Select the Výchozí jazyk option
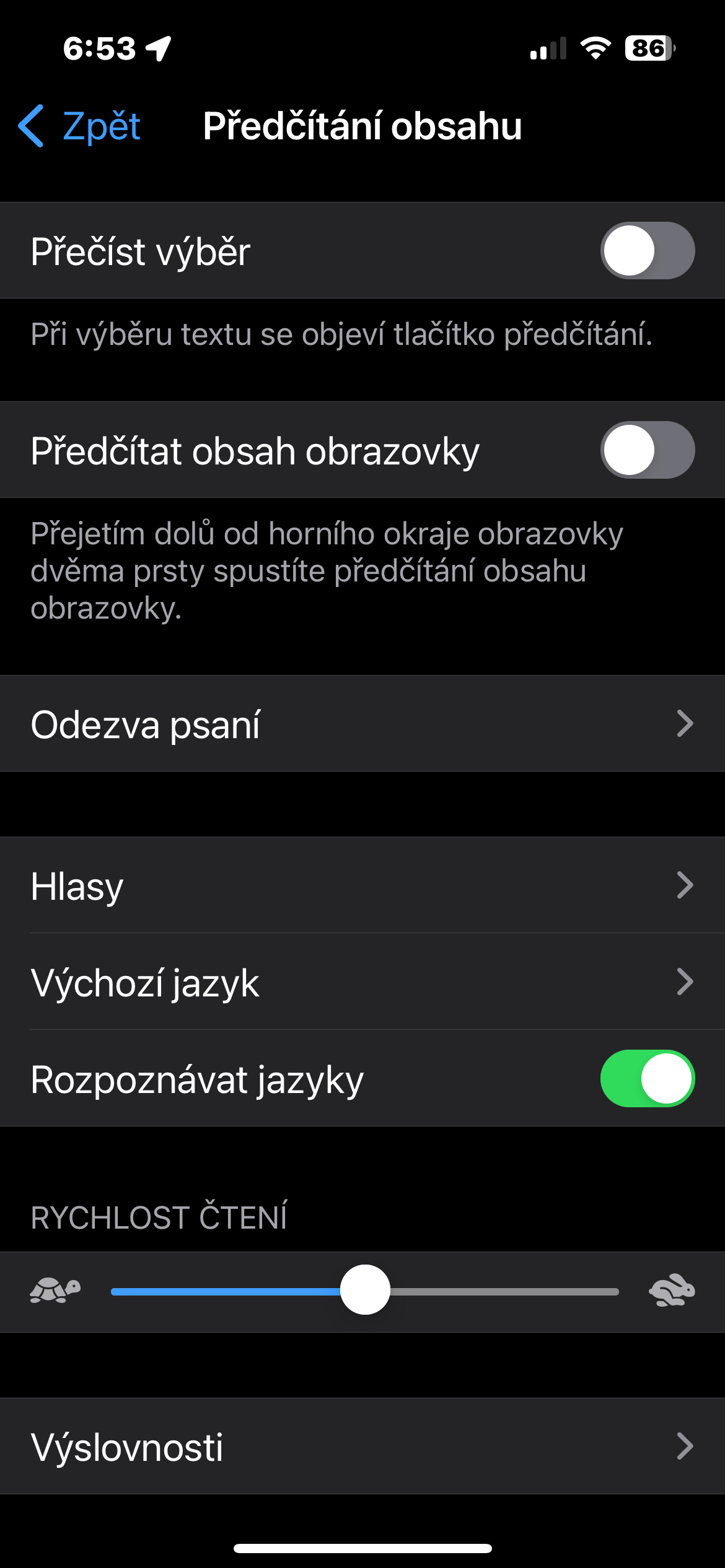This screenshot has height=1568, width=725. click(362, 982)
